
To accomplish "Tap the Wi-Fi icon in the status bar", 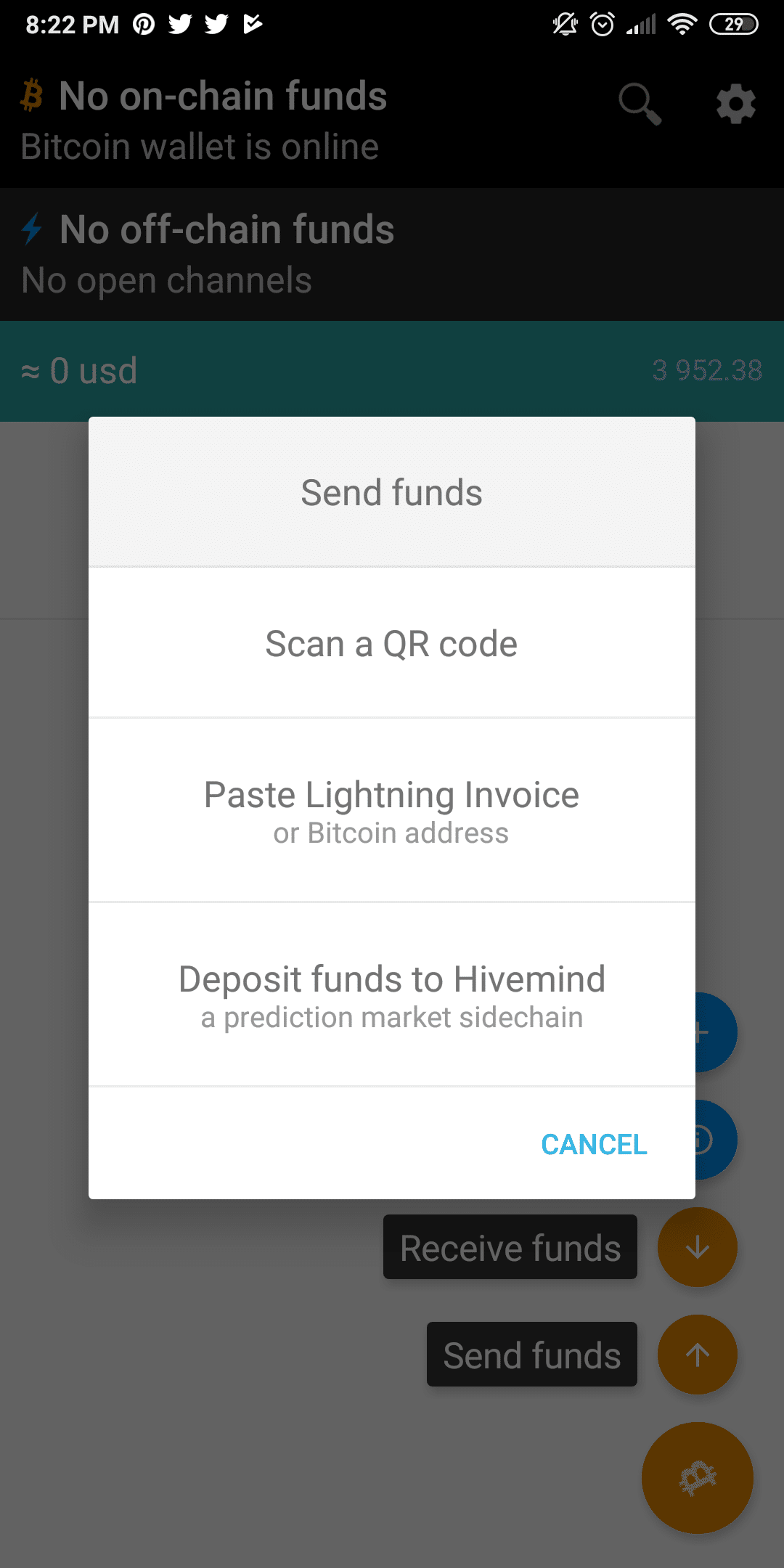I will [x=681, y=23].
